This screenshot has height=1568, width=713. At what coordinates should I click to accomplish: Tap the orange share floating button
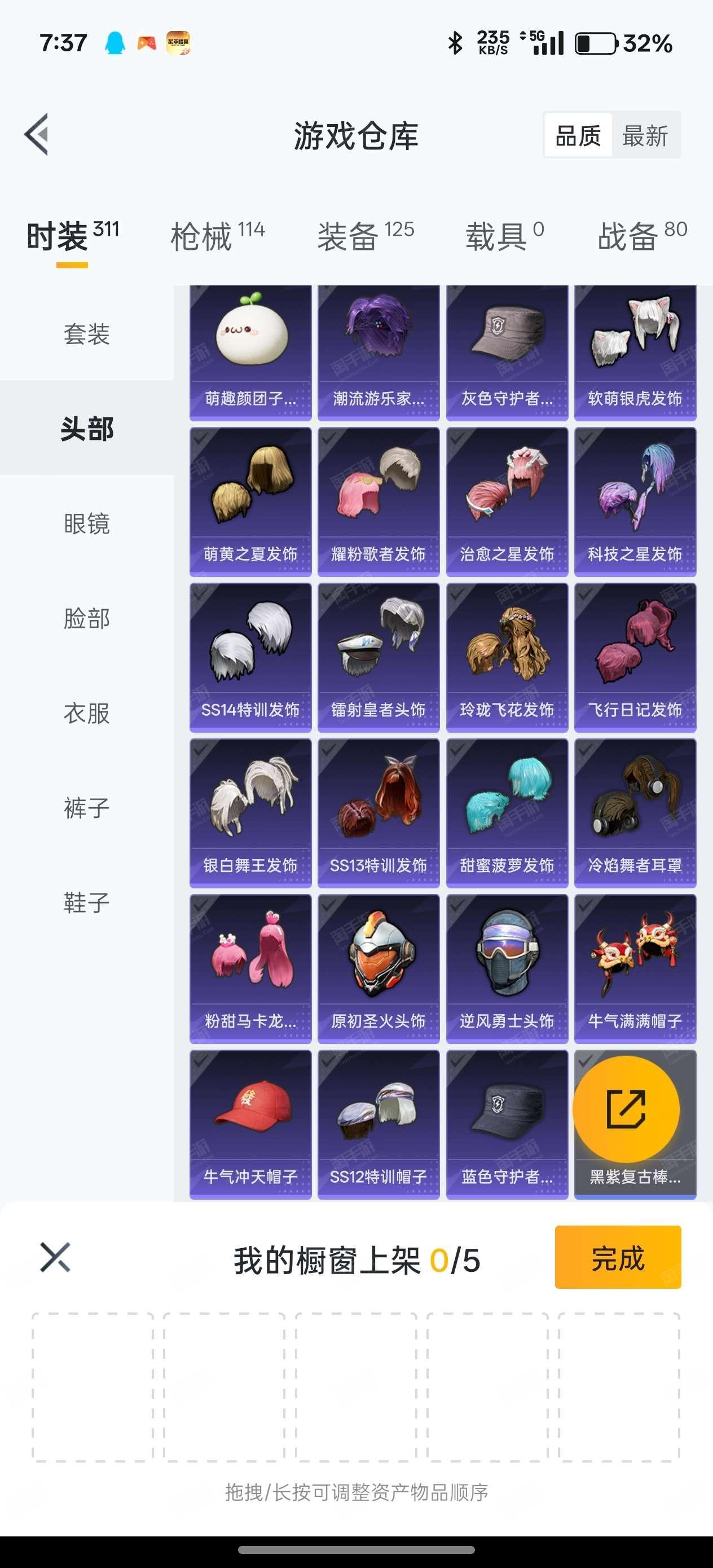[626, 1109]
